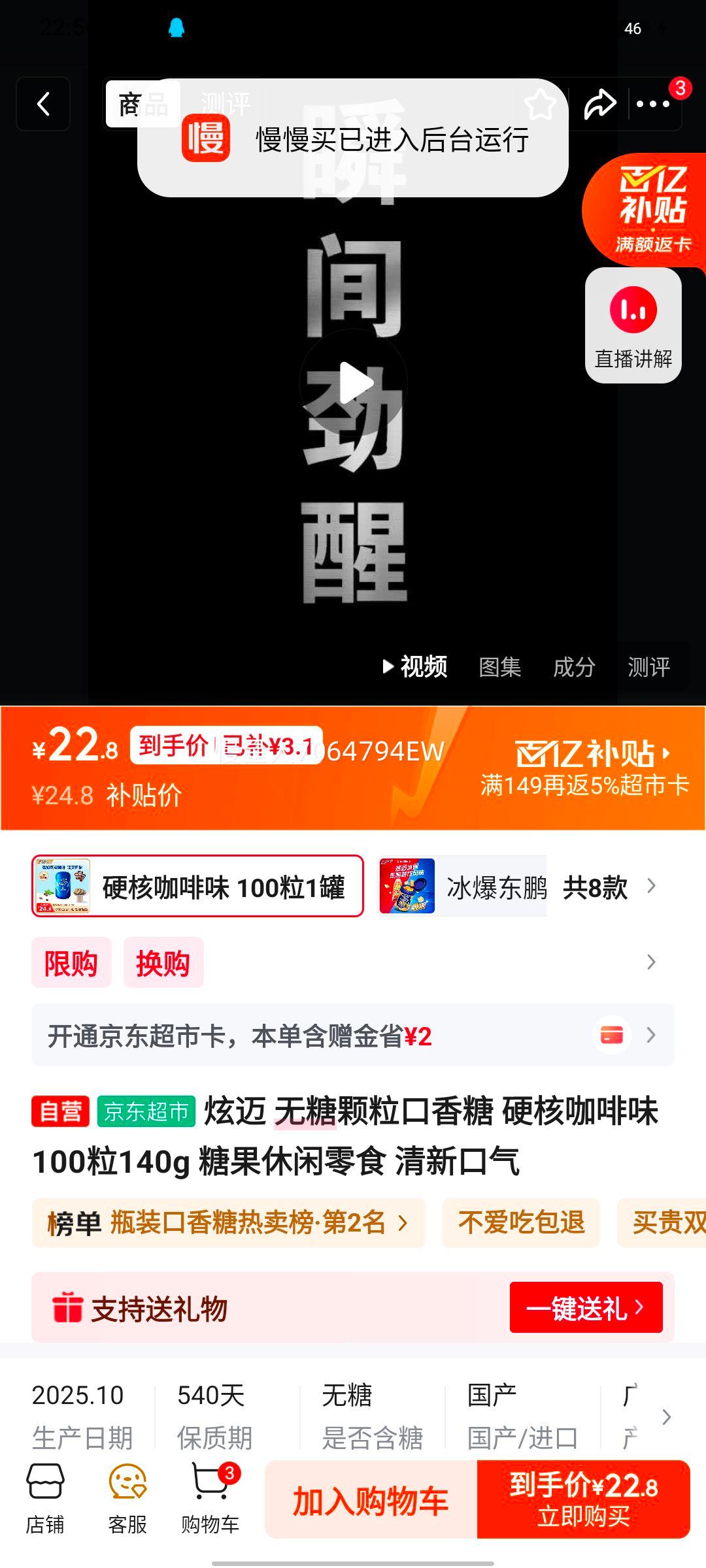Screen dimensions: 706x1568
Task: Expand the 限购 换购 promotions row
Action: coord(651,962)
